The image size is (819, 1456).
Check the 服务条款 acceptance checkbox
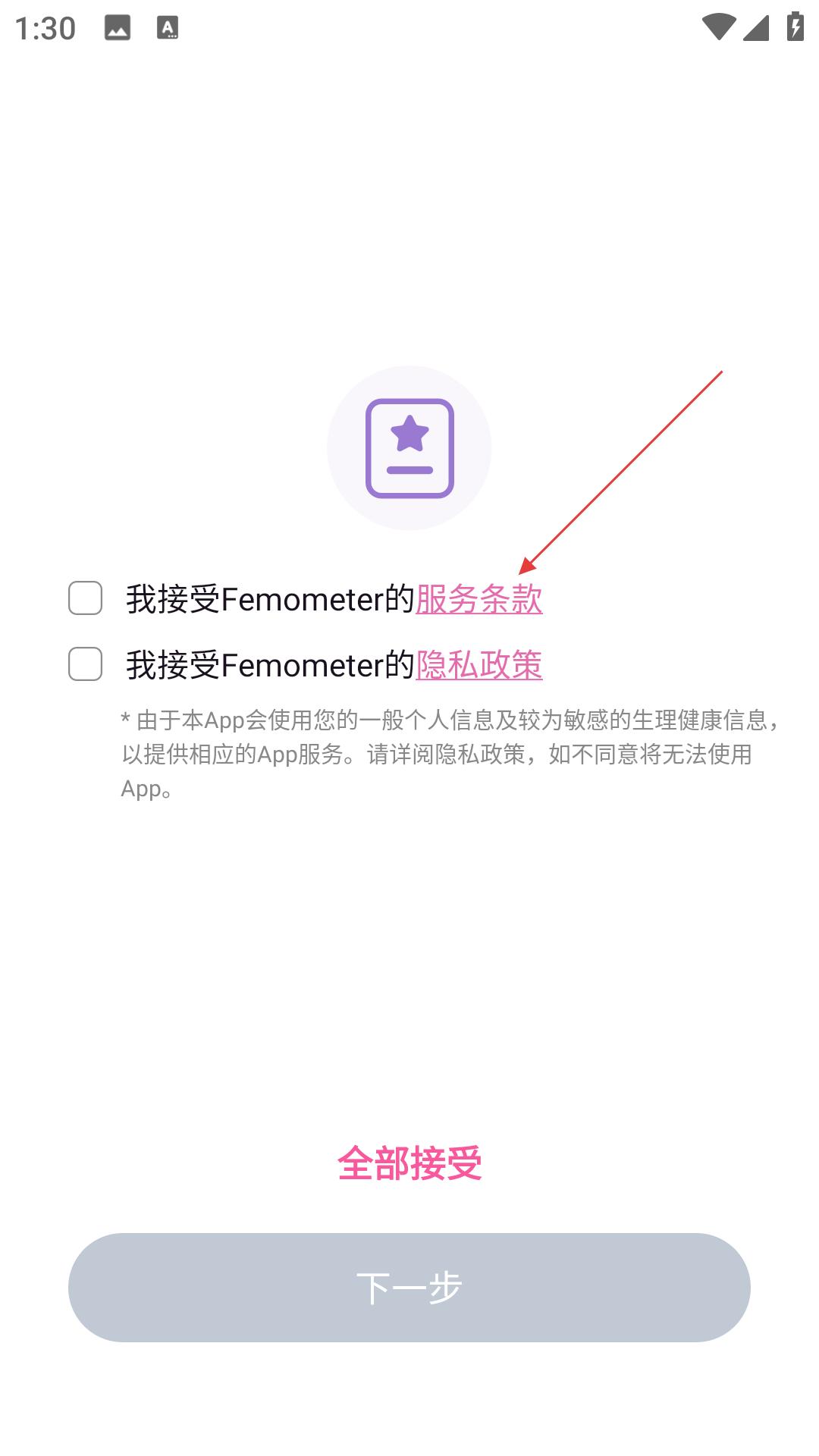tap(85, 598)
